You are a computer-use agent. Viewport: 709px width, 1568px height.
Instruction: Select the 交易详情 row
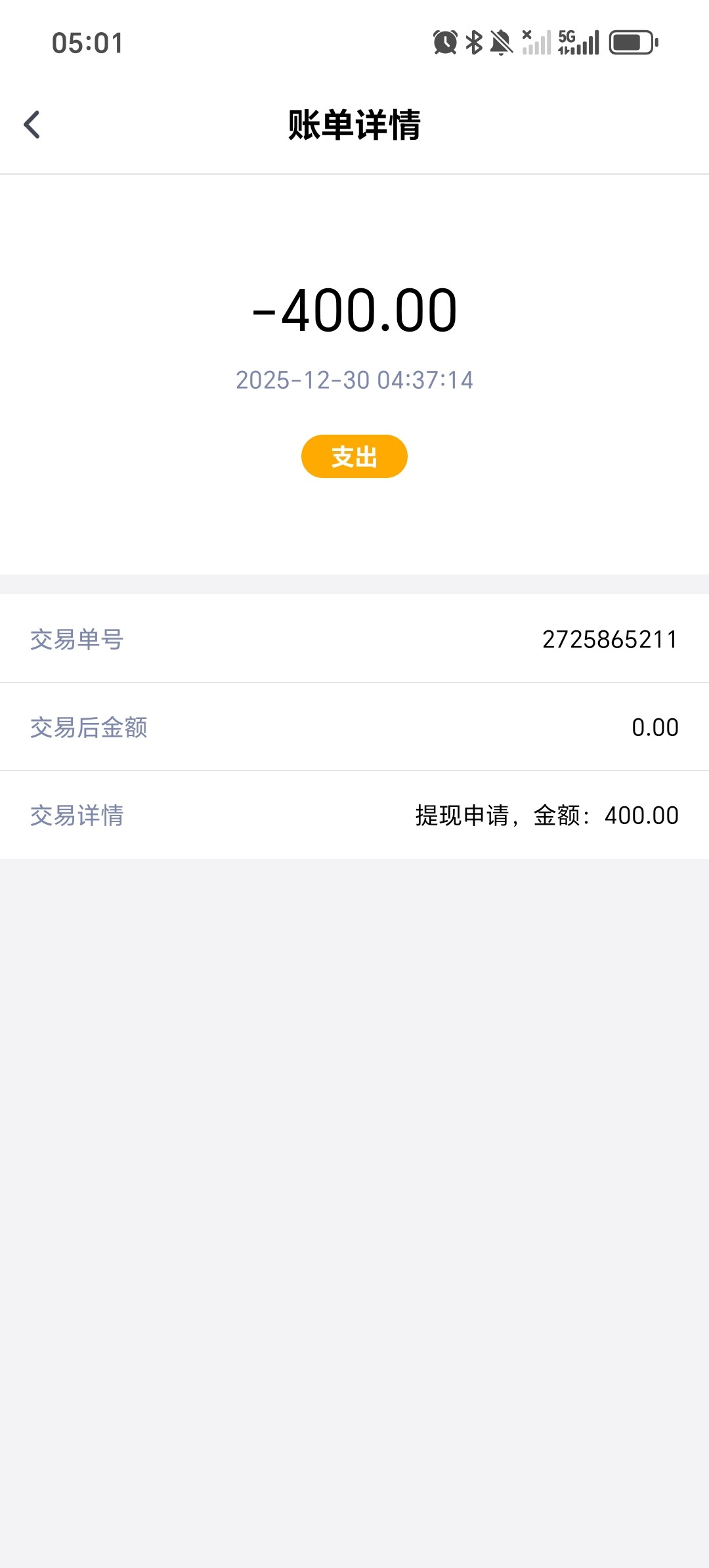(x=354, y=816)
